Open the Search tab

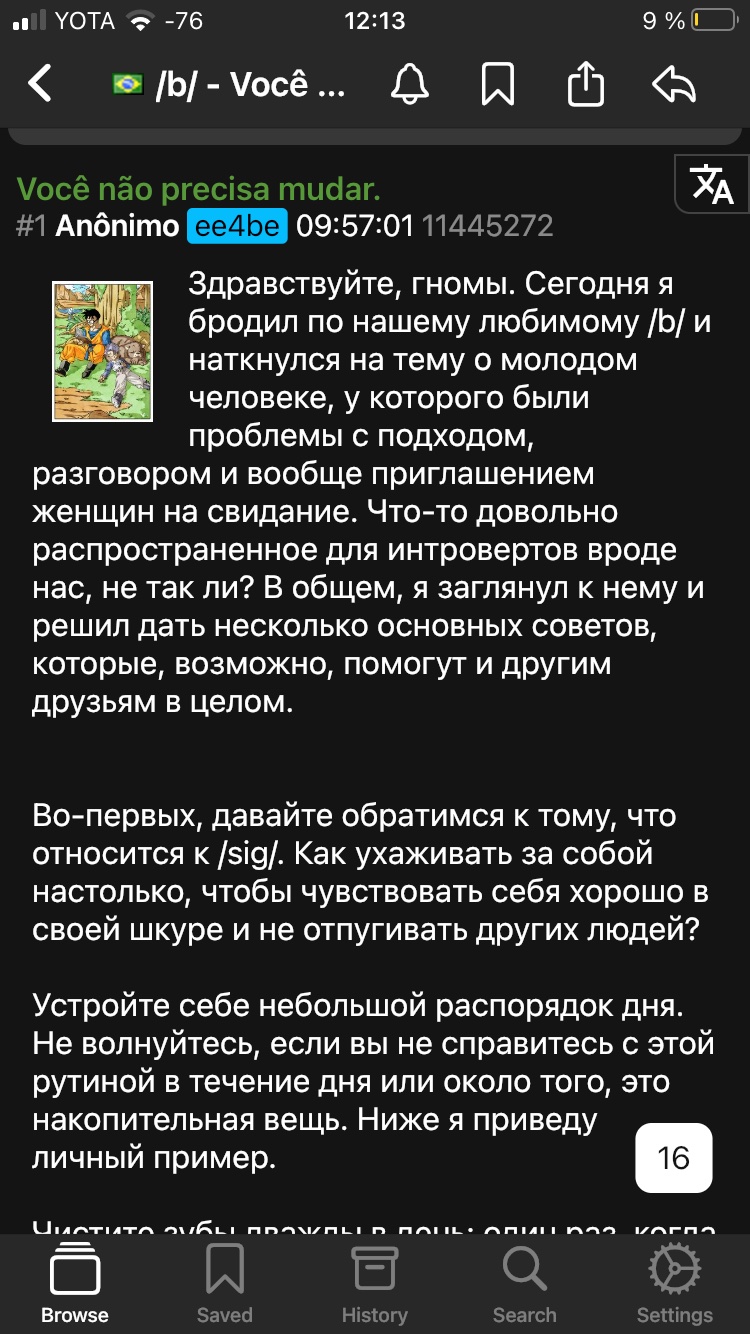coord(524,1285)
